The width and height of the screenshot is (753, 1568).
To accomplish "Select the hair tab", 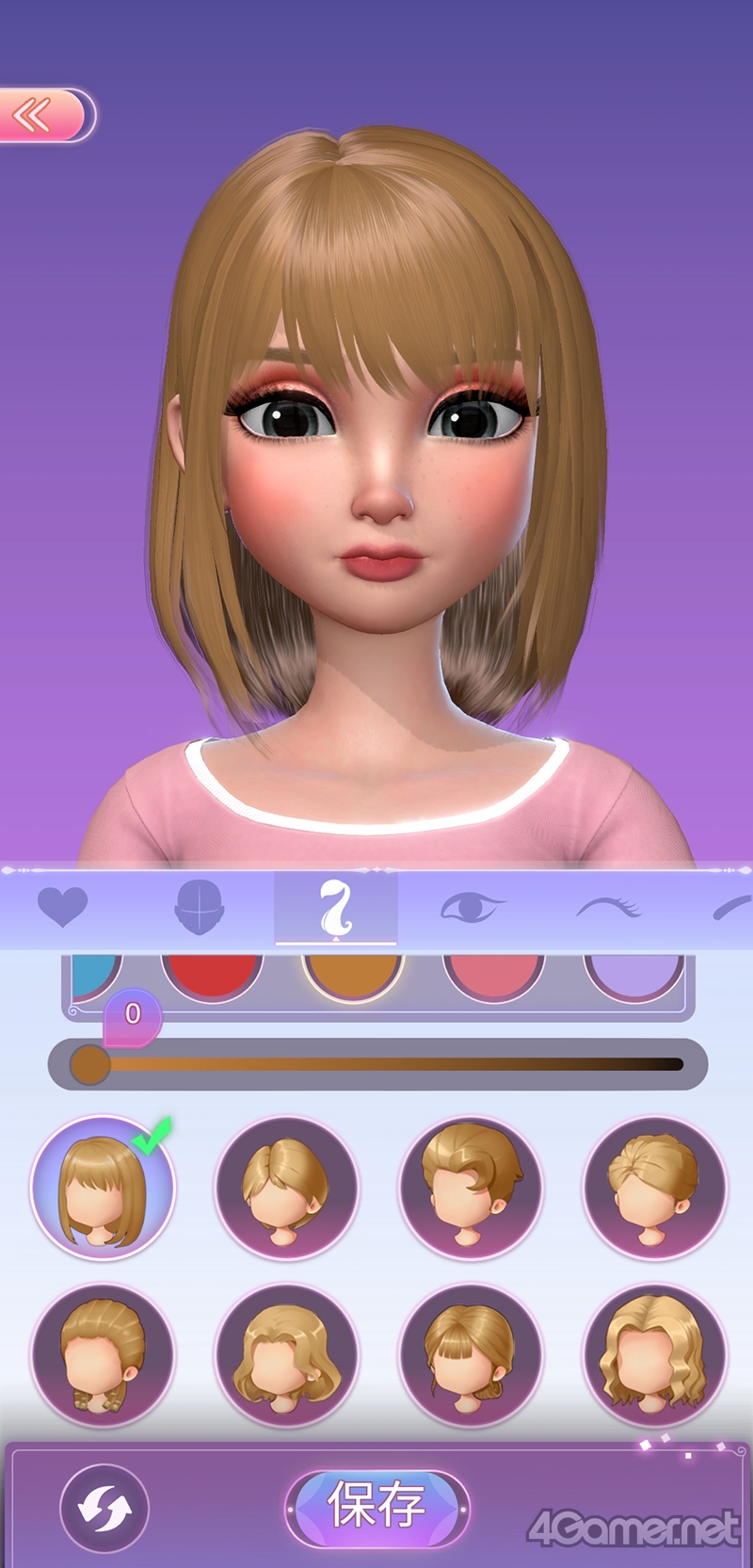I will pyautogui.click(x=335, y=908).
